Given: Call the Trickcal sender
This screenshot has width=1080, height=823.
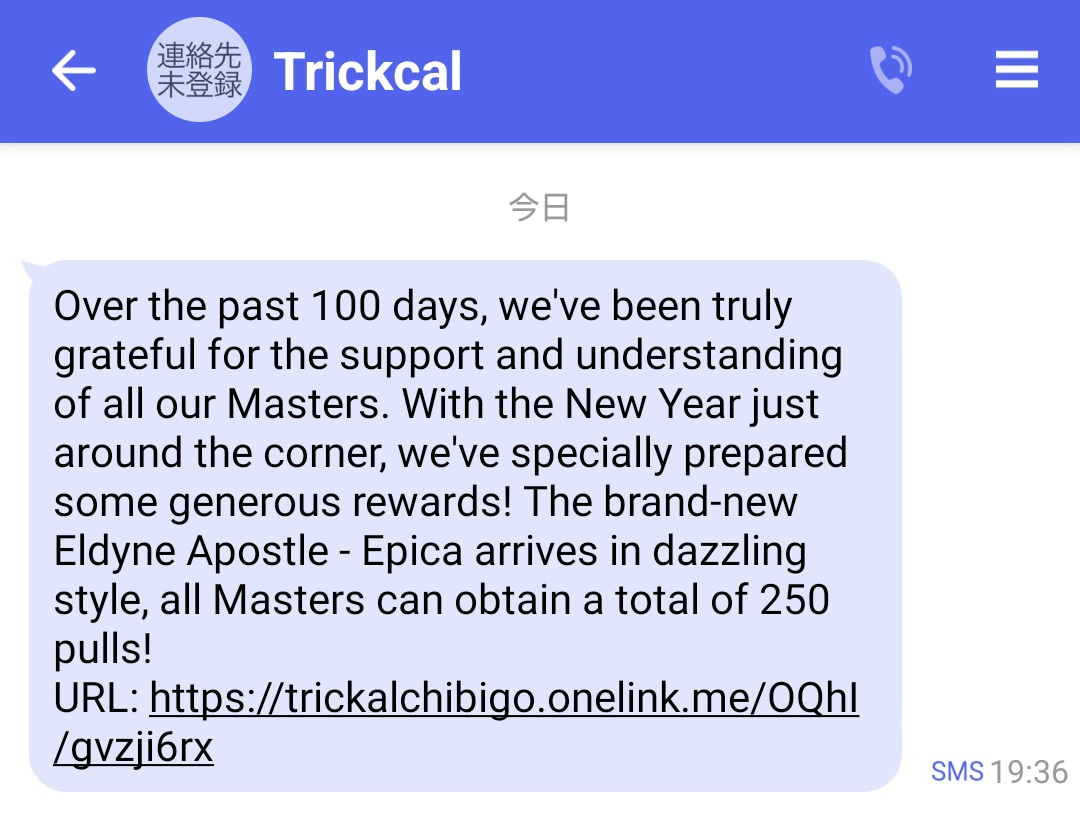Looking at the screenshot, I should point(891,70).
